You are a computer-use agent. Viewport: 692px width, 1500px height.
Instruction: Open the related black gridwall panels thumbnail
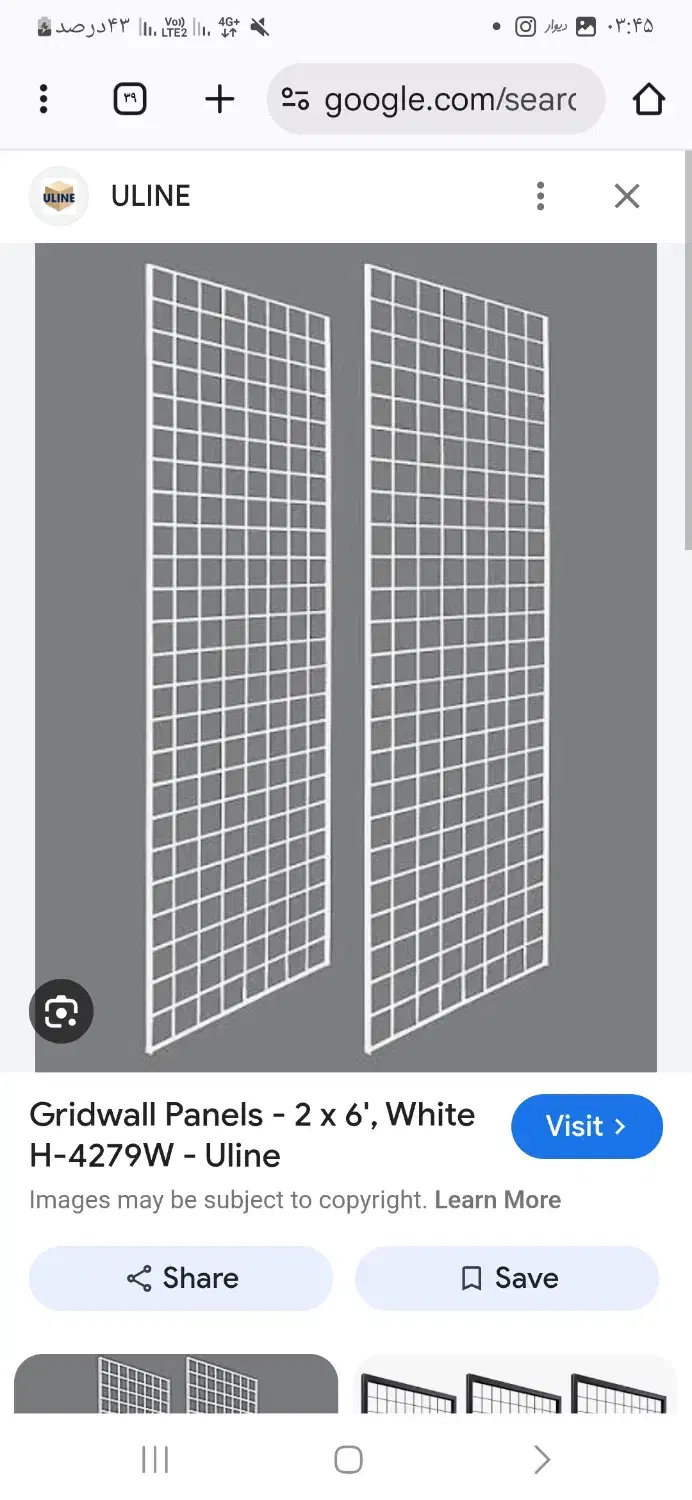click(x=516, y=1384)
